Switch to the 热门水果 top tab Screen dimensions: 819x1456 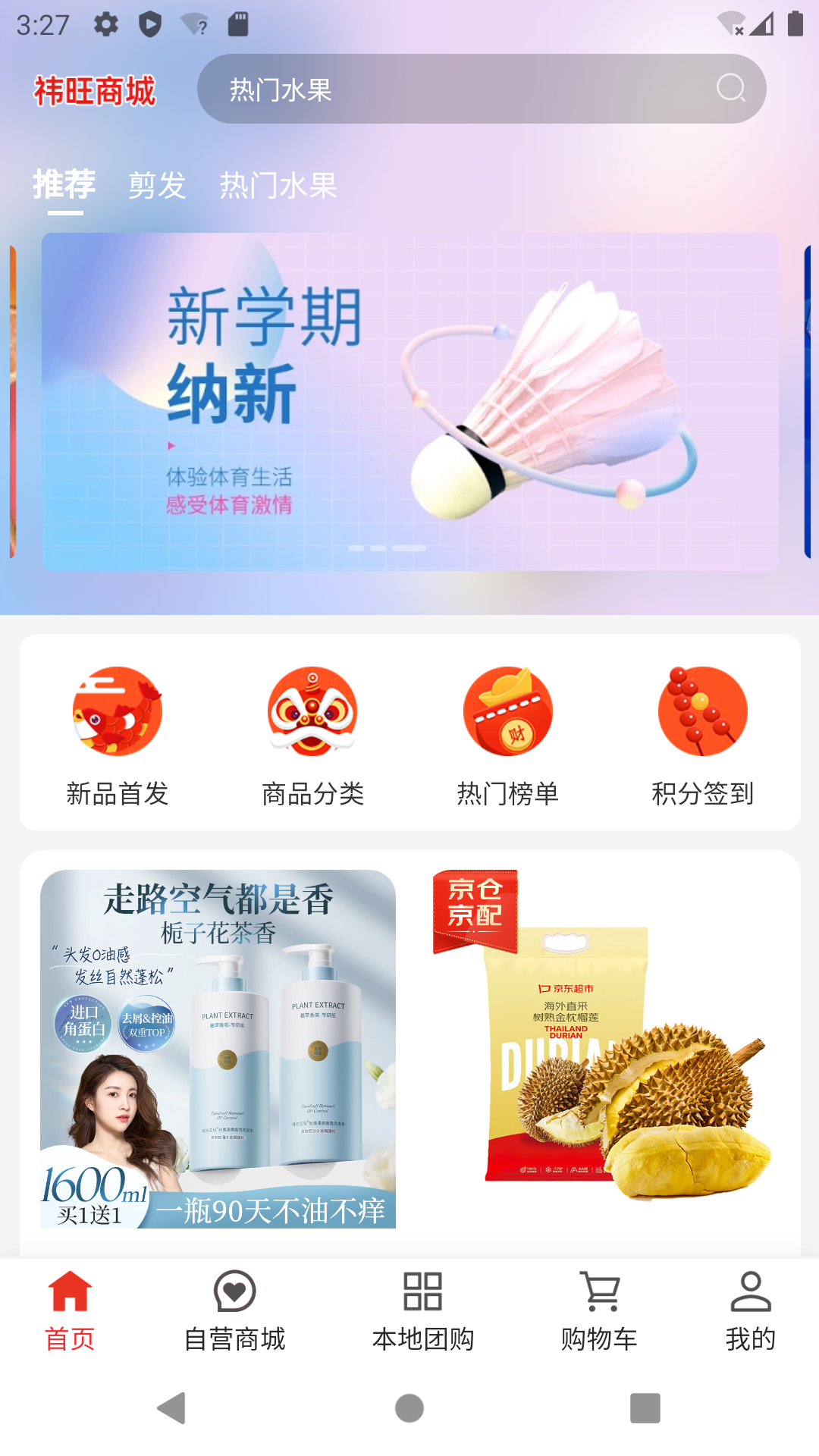(x=278, y=185)
